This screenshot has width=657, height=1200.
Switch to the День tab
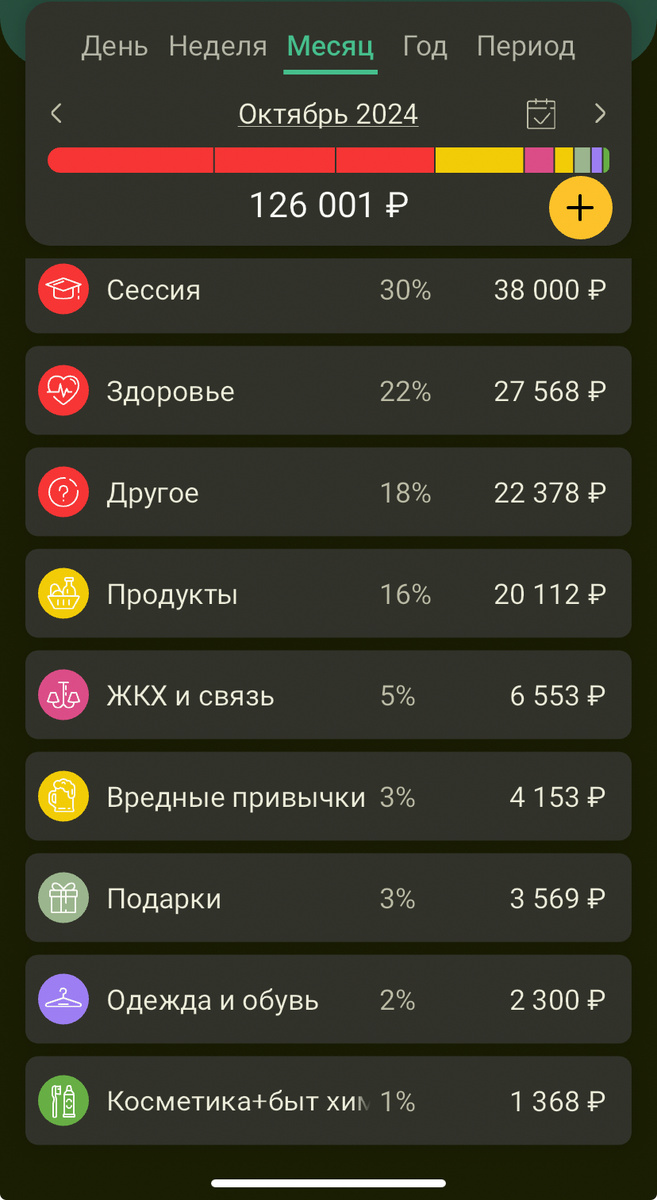(x=114, y=47)
